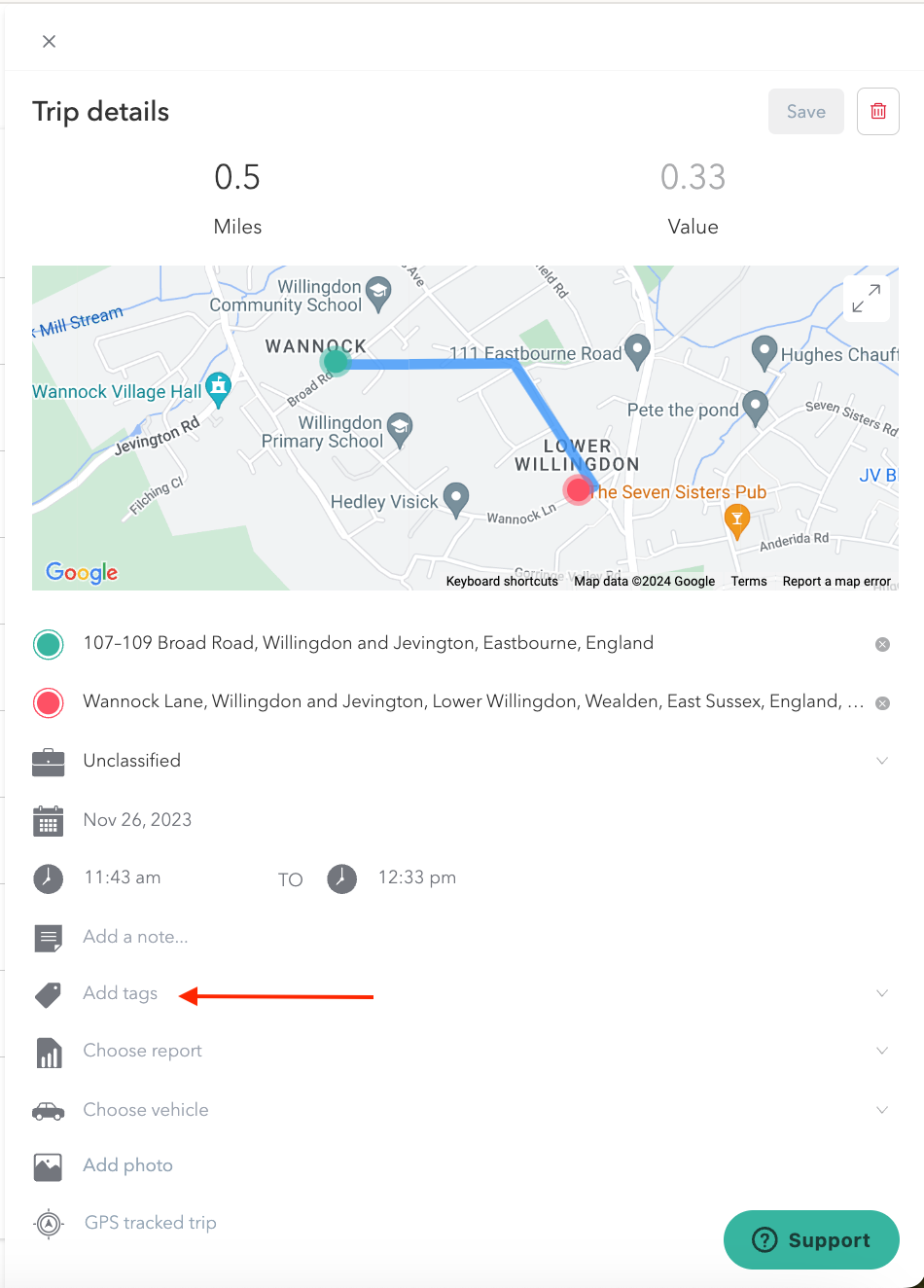Edit the 12:33 pm end time
The image size is (924, 1288).
click(x=416, y=877)
